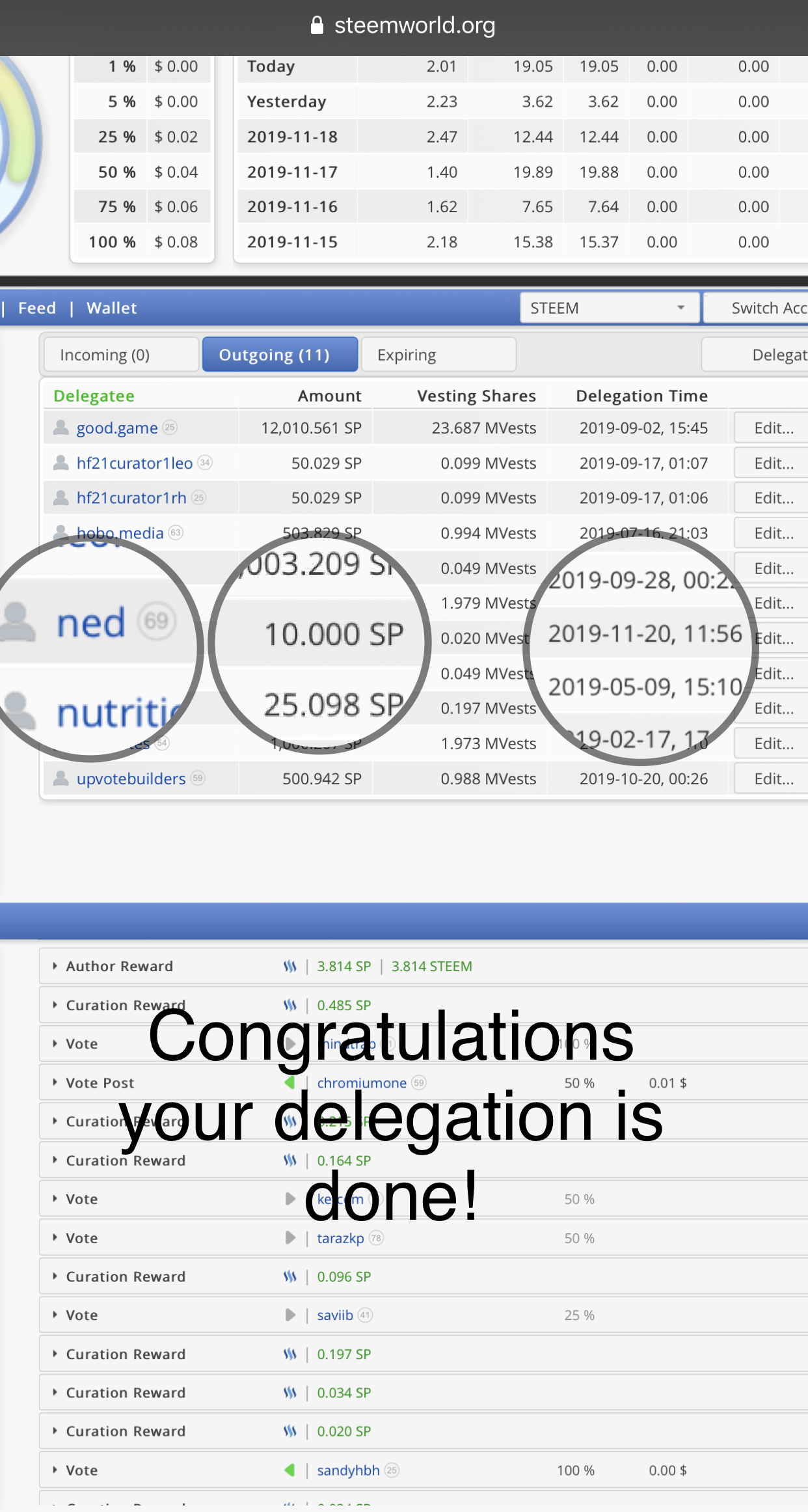
Task: Tap the Delegate button
Action: pos(755,355)
